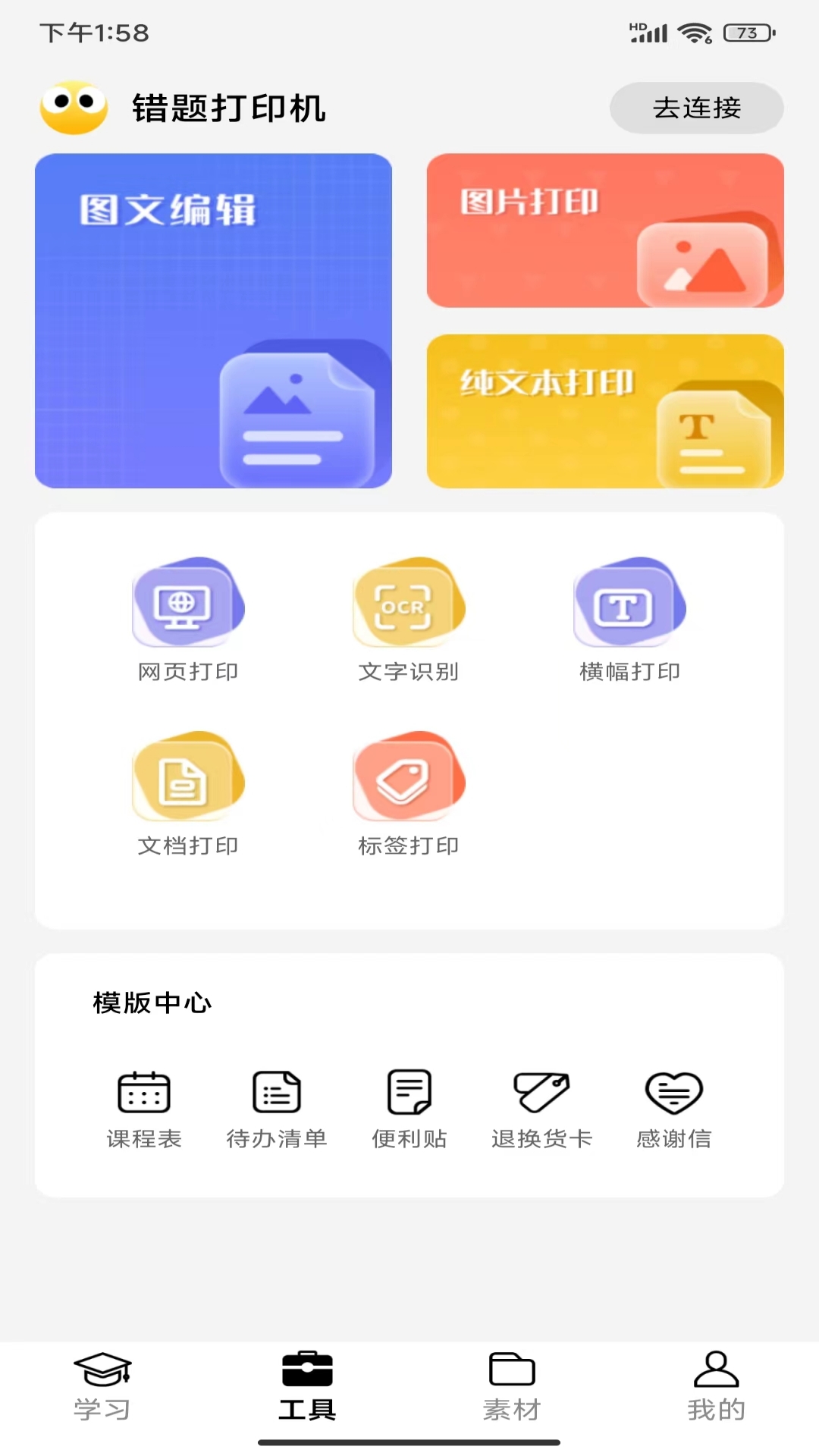The height and width of the screenshot is (1456, 819).
Task: Click the emoji avatar next to 错题打印机
Action: [73, 107]
